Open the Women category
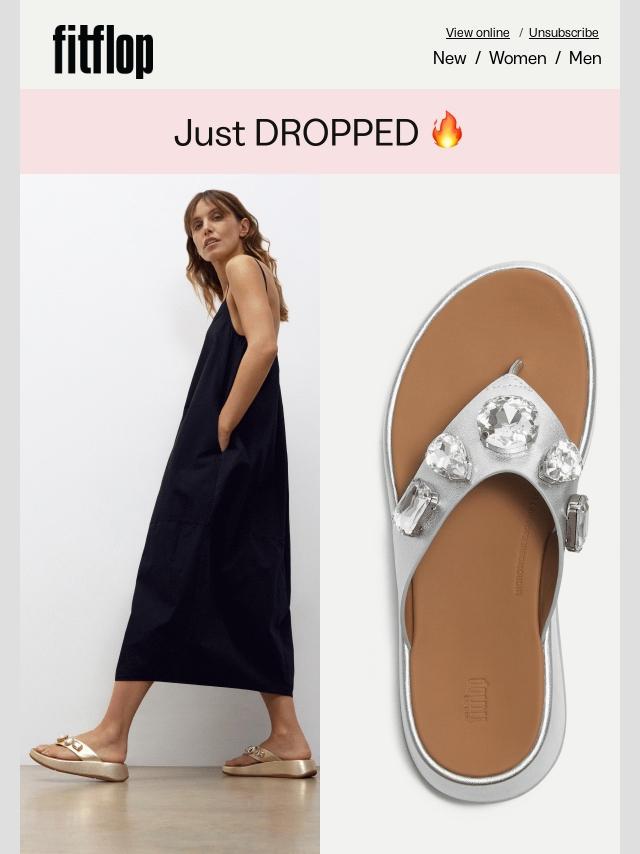This screenshot has height=854, width=640. tap(517, 58)
